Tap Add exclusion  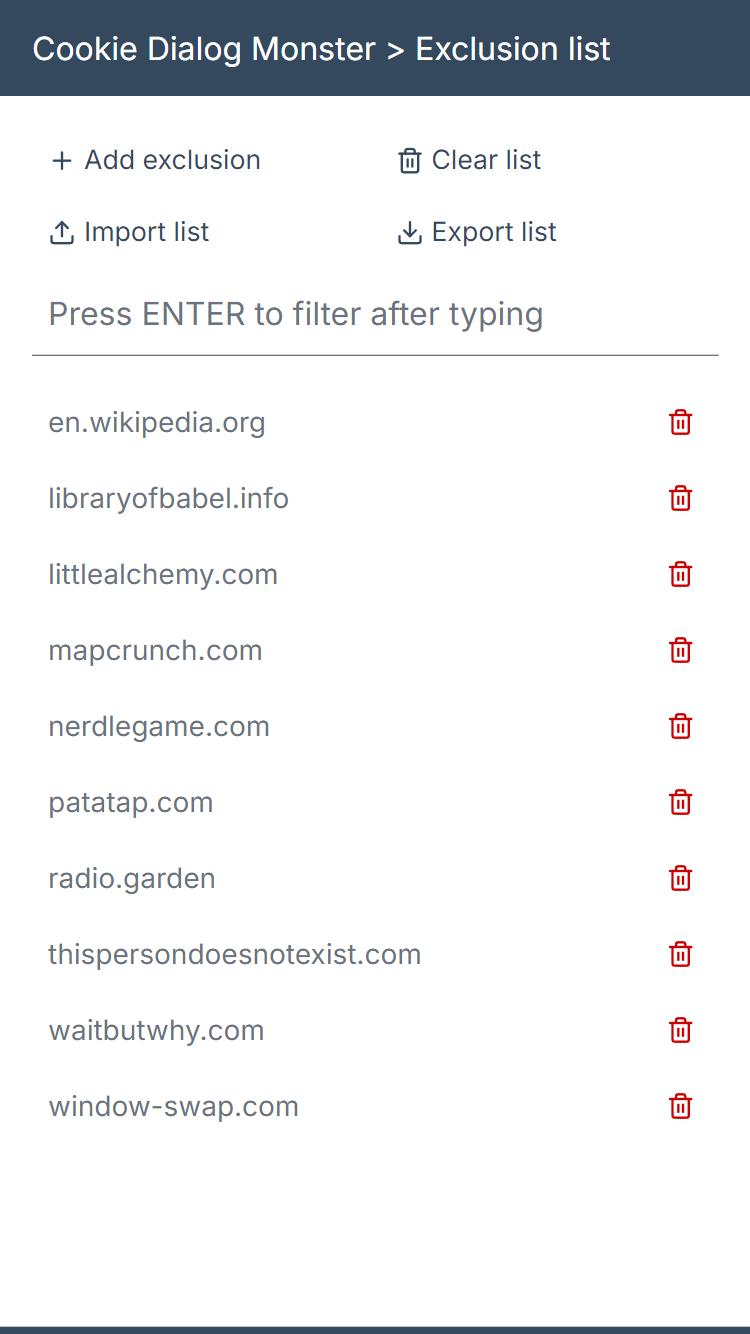[x=155, y=160]
